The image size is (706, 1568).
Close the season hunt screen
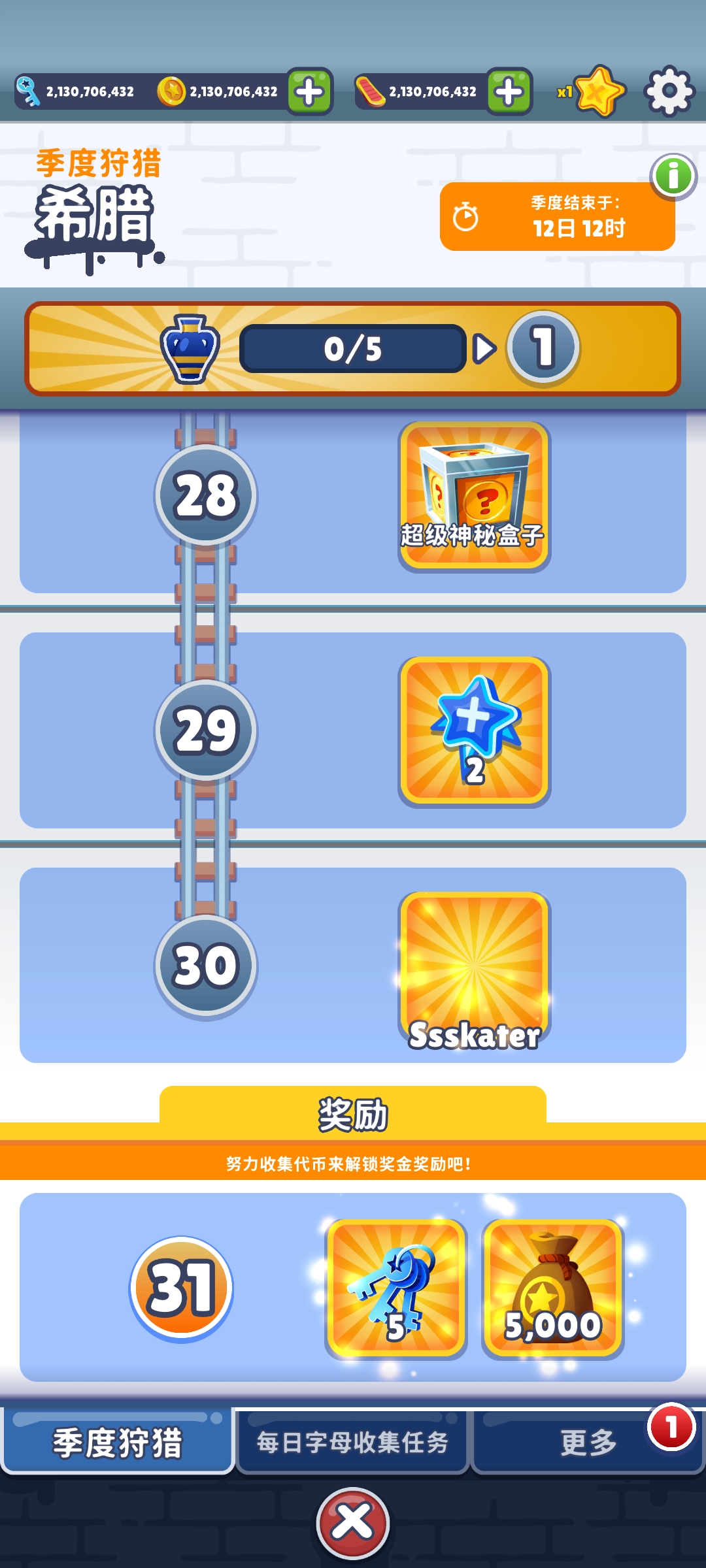click(353, 1523)
